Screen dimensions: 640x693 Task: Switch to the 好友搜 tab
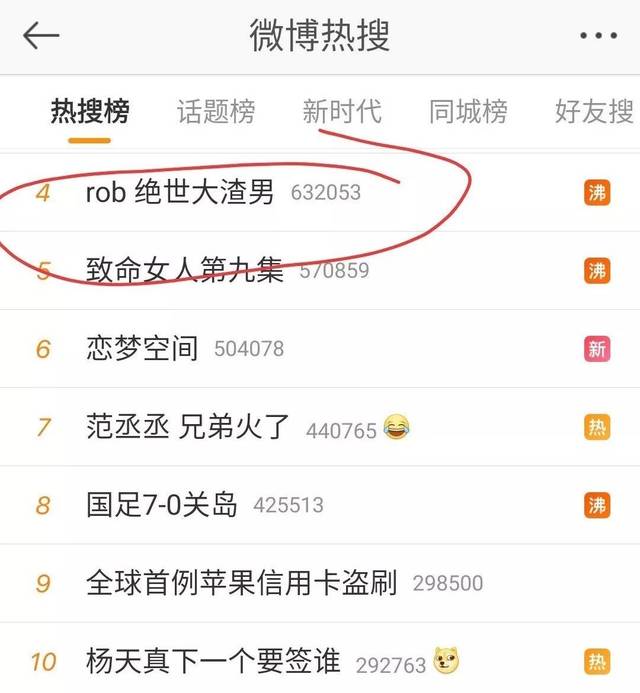click(594, 111)
